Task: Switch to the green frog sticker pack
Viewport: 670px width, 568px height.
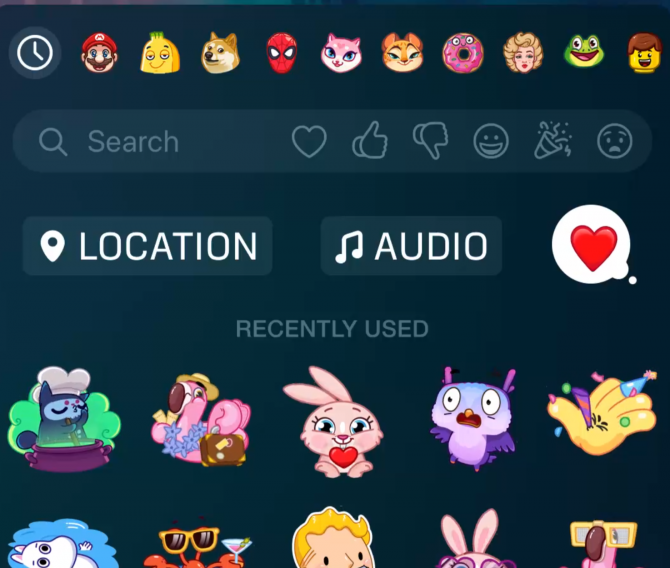Action: pyautogui.click(x=583, y=51)
